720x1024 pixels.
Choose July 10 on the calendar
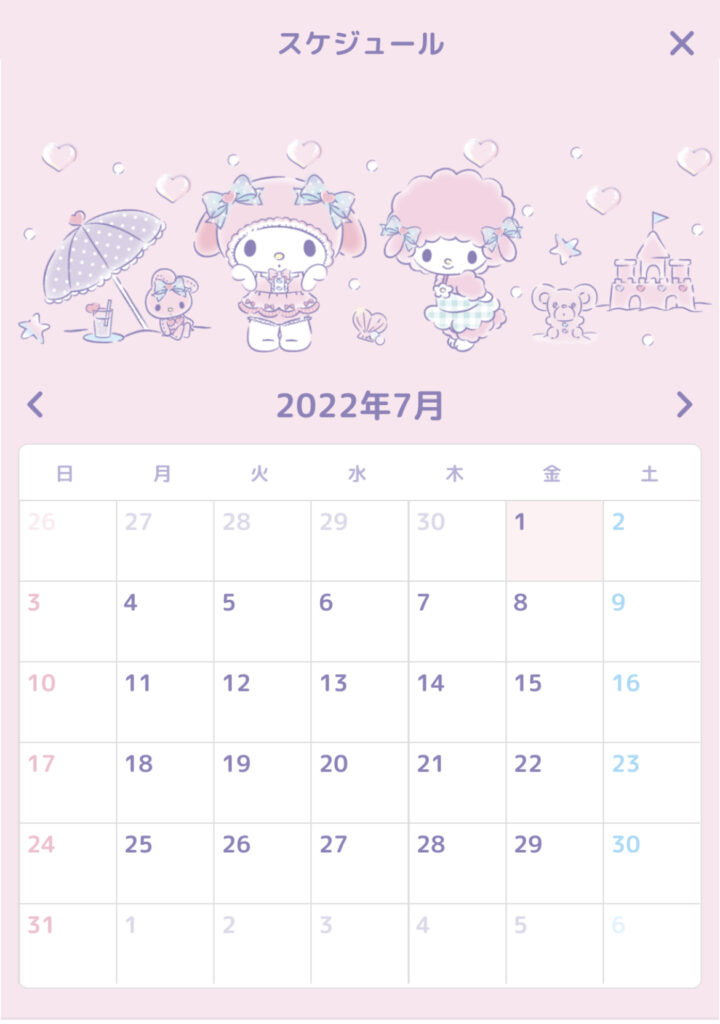point(68,702)
